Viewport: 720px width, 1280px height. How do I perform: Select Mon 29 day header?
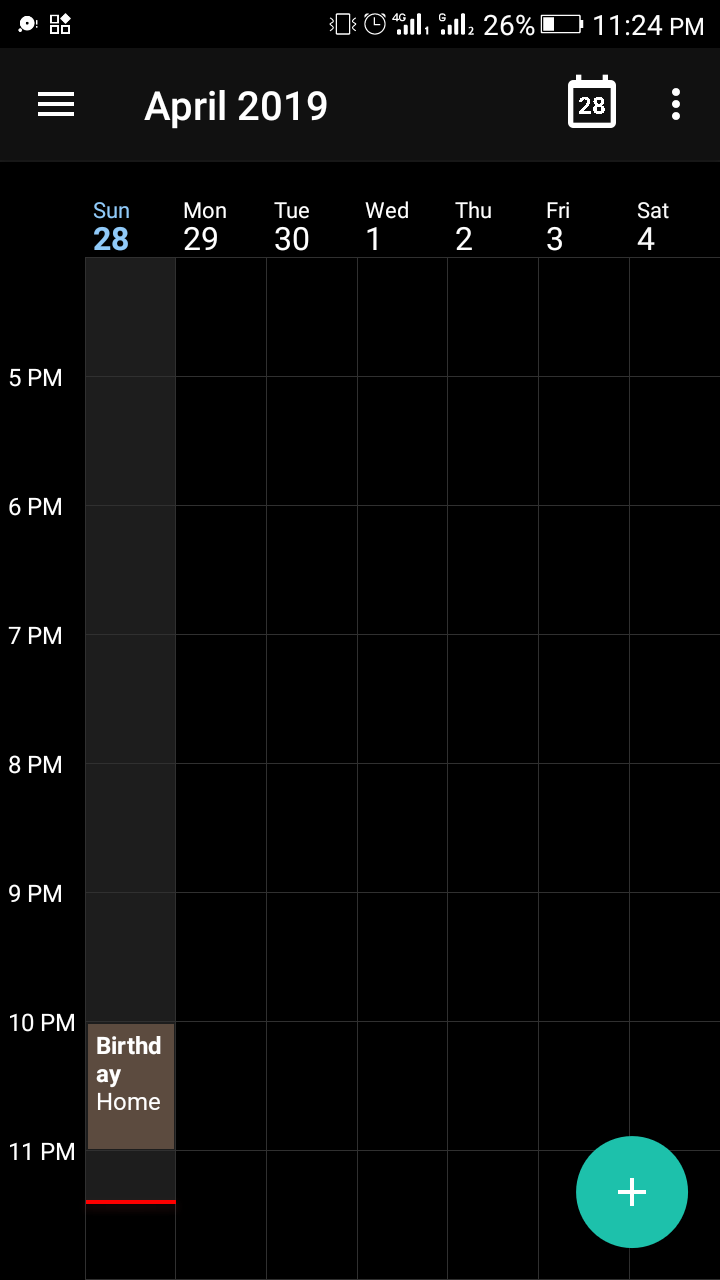tap(204, 226)
